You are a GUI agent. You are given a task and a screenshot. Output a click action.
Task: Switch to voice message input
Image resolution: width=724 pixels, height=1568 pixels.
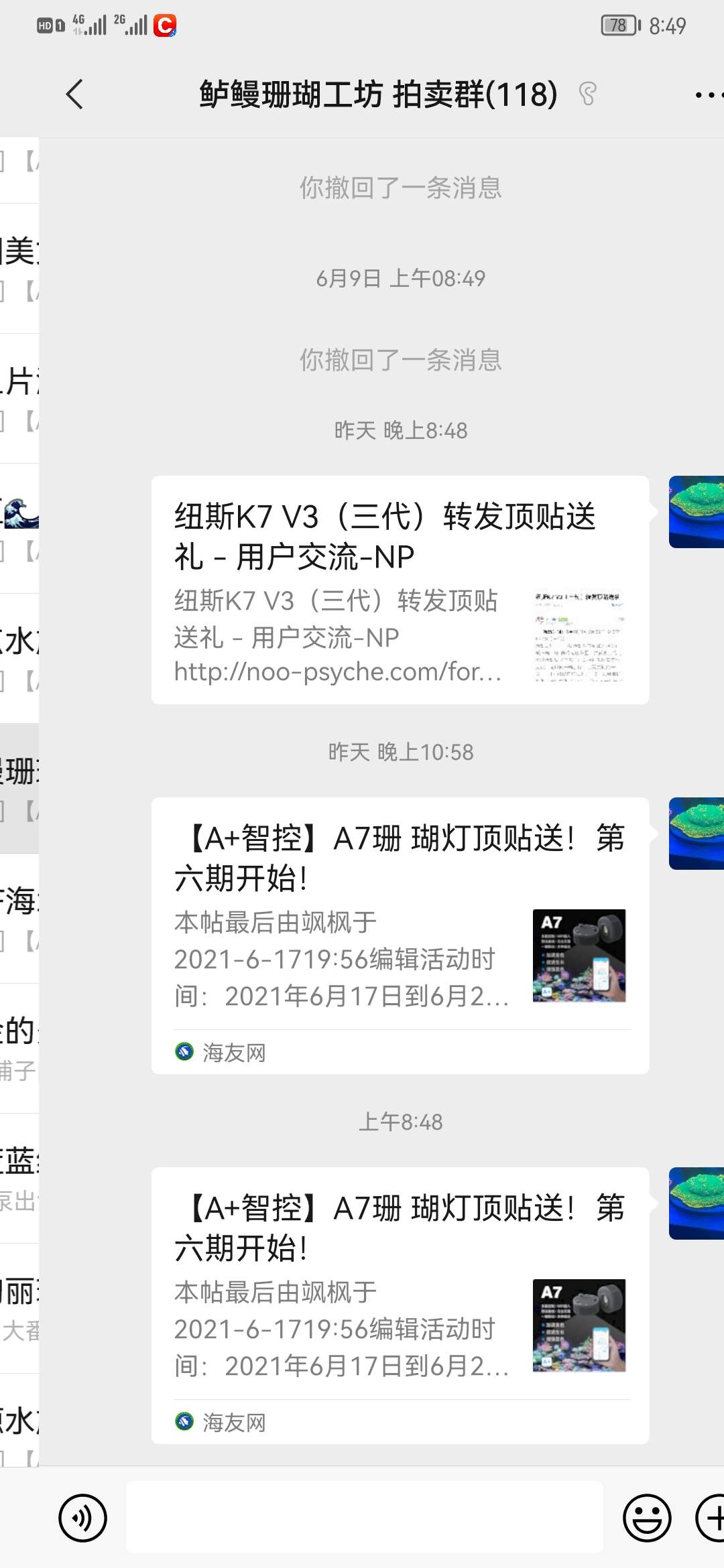point(82,1518)
